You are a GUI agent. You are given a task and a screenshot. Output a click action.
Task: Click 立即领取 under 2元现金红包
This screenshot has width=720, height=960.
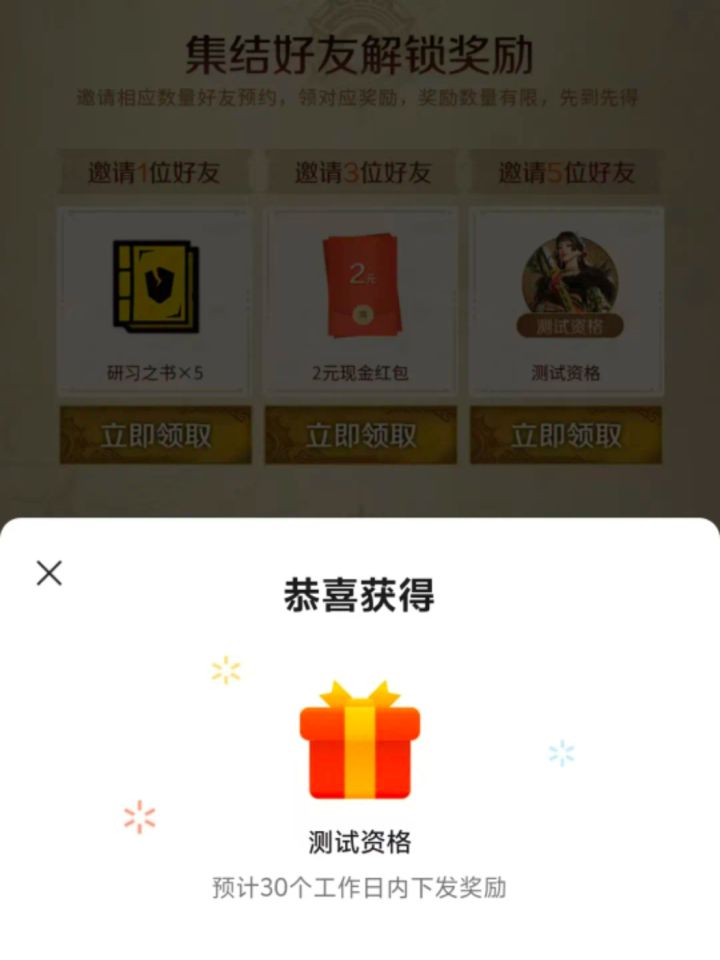(x=358, y=436)
